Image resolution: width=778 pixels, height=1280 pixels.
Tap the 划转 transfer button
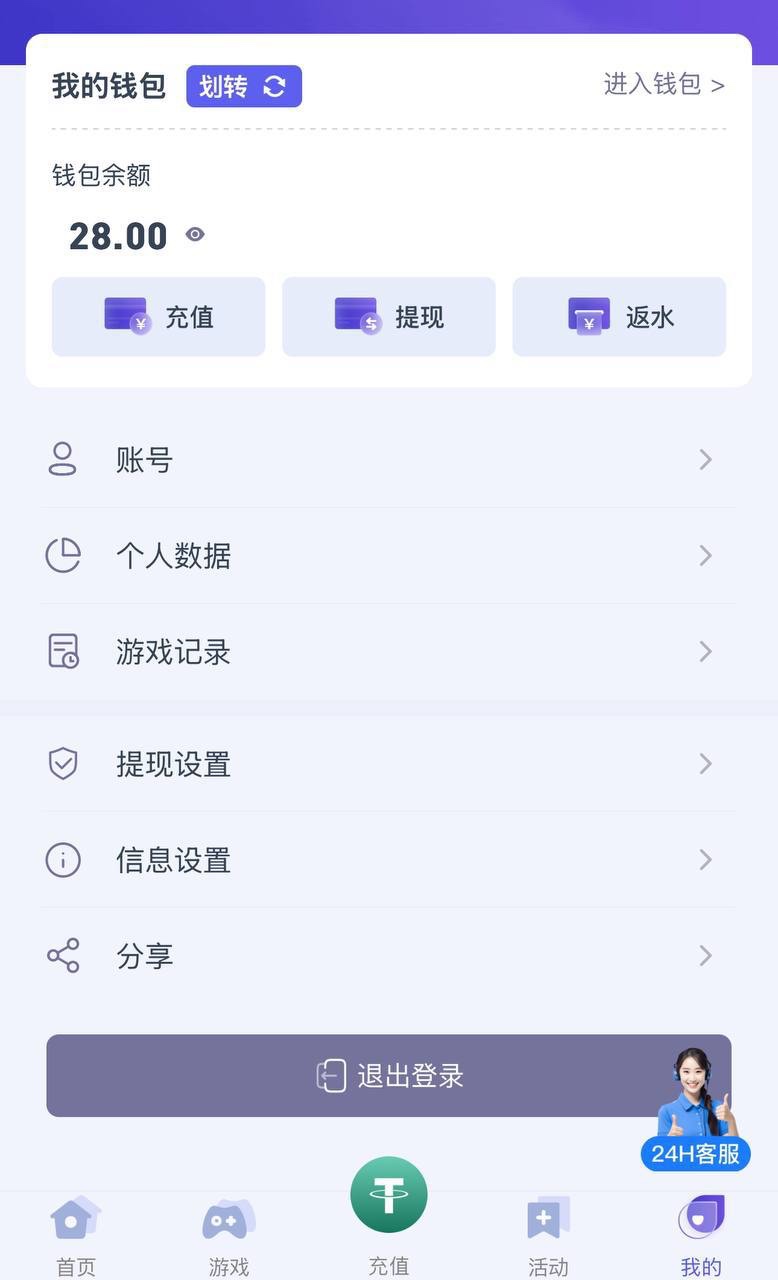coord(244,87)
